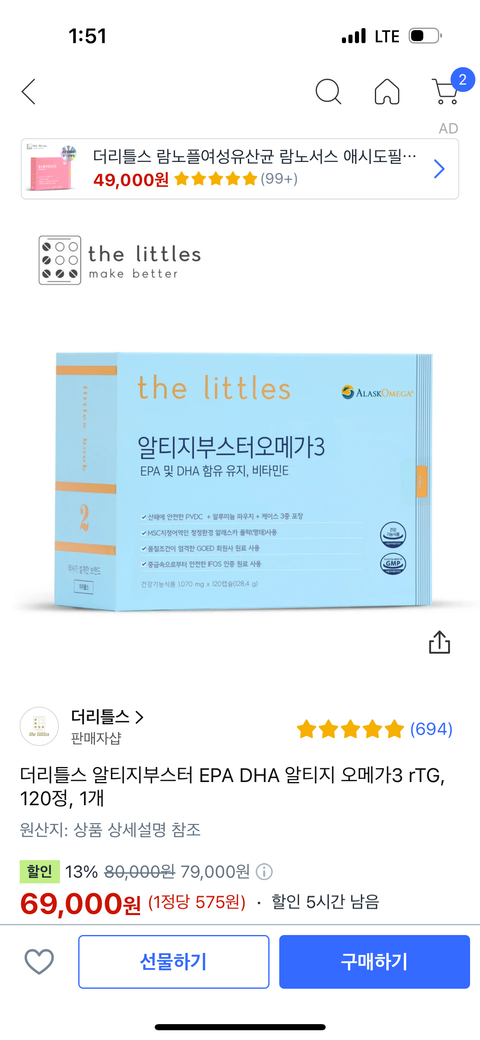Go back using the top-left arrow
Screen dimensions: 480x1040
pyautogui.click(x=29, y=92)
